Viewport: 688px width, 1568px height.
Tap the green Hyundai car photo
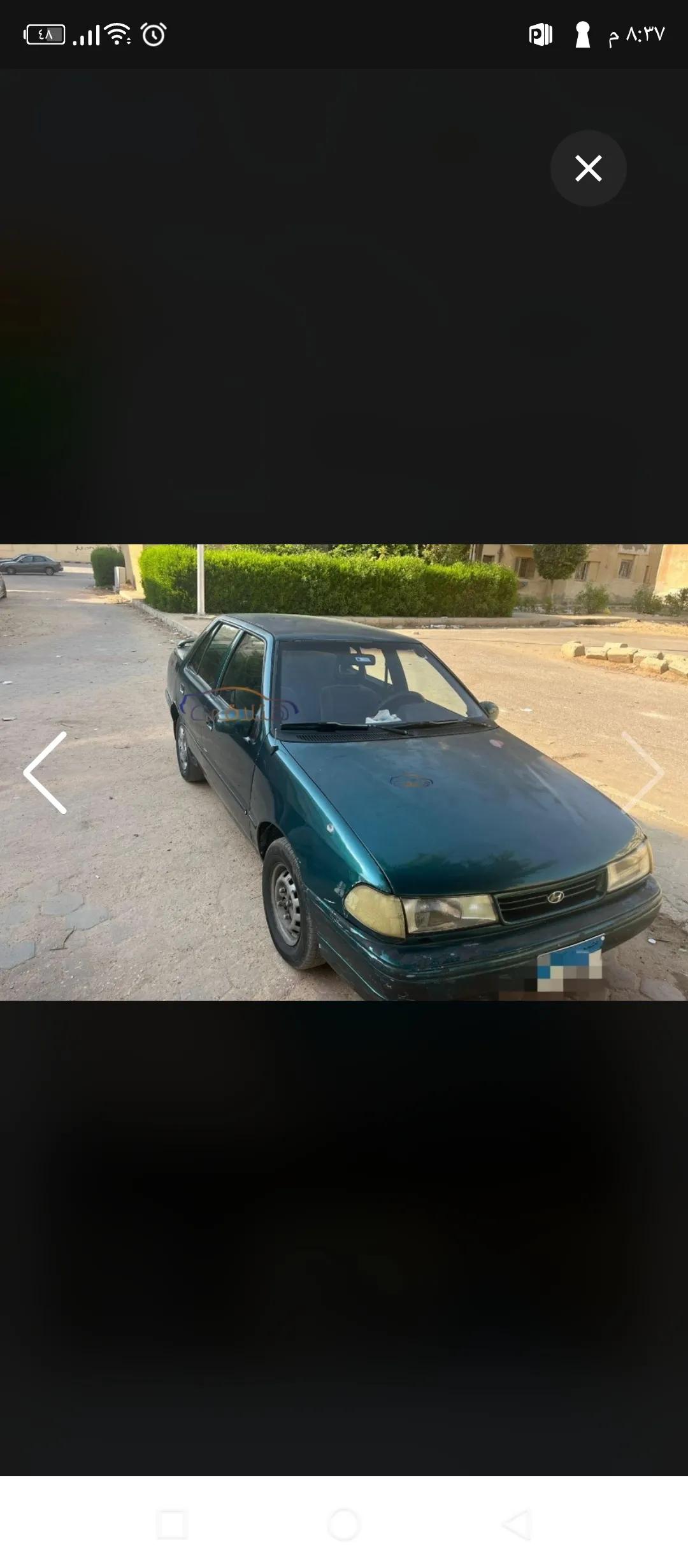coord(382,797)
